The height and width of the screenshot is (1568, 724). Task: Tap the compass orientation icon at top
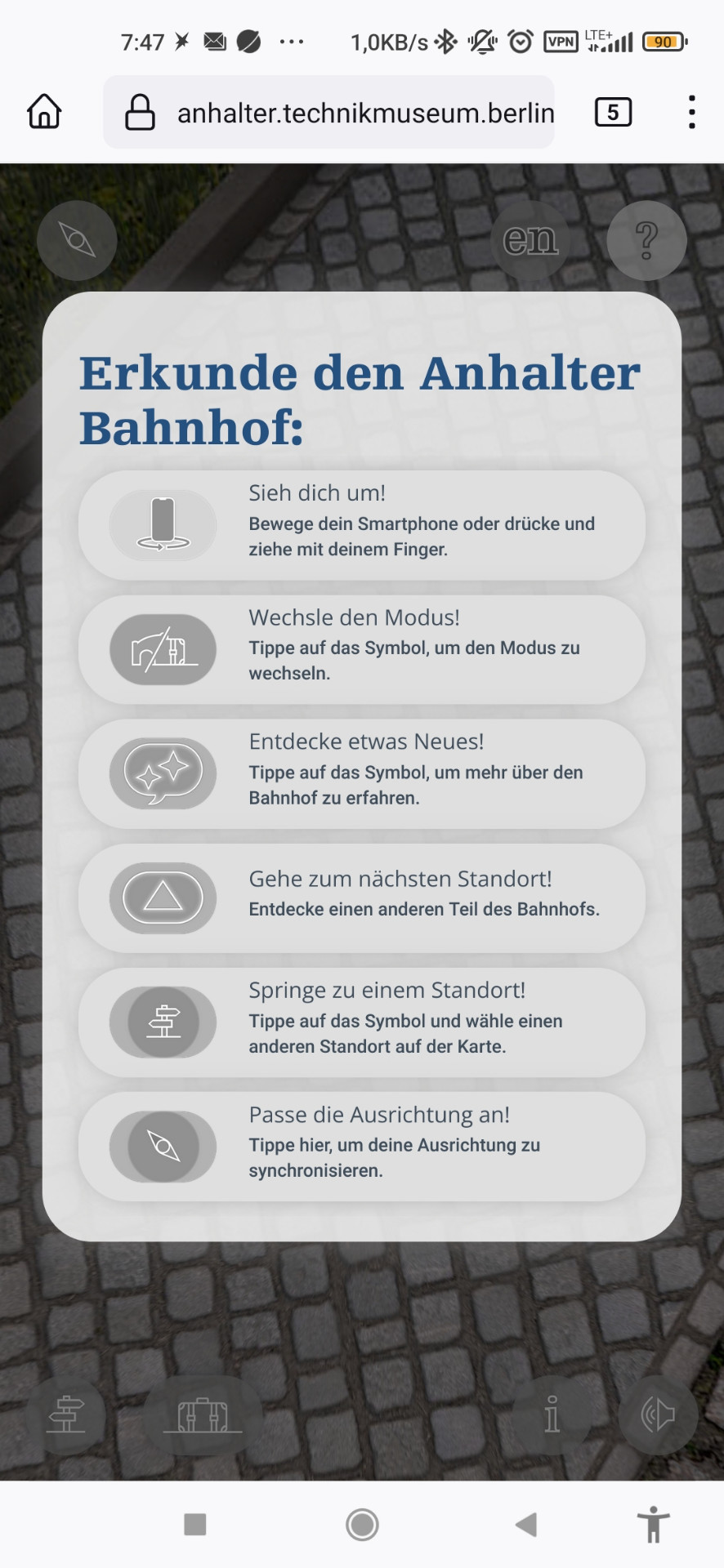[77, 241]
